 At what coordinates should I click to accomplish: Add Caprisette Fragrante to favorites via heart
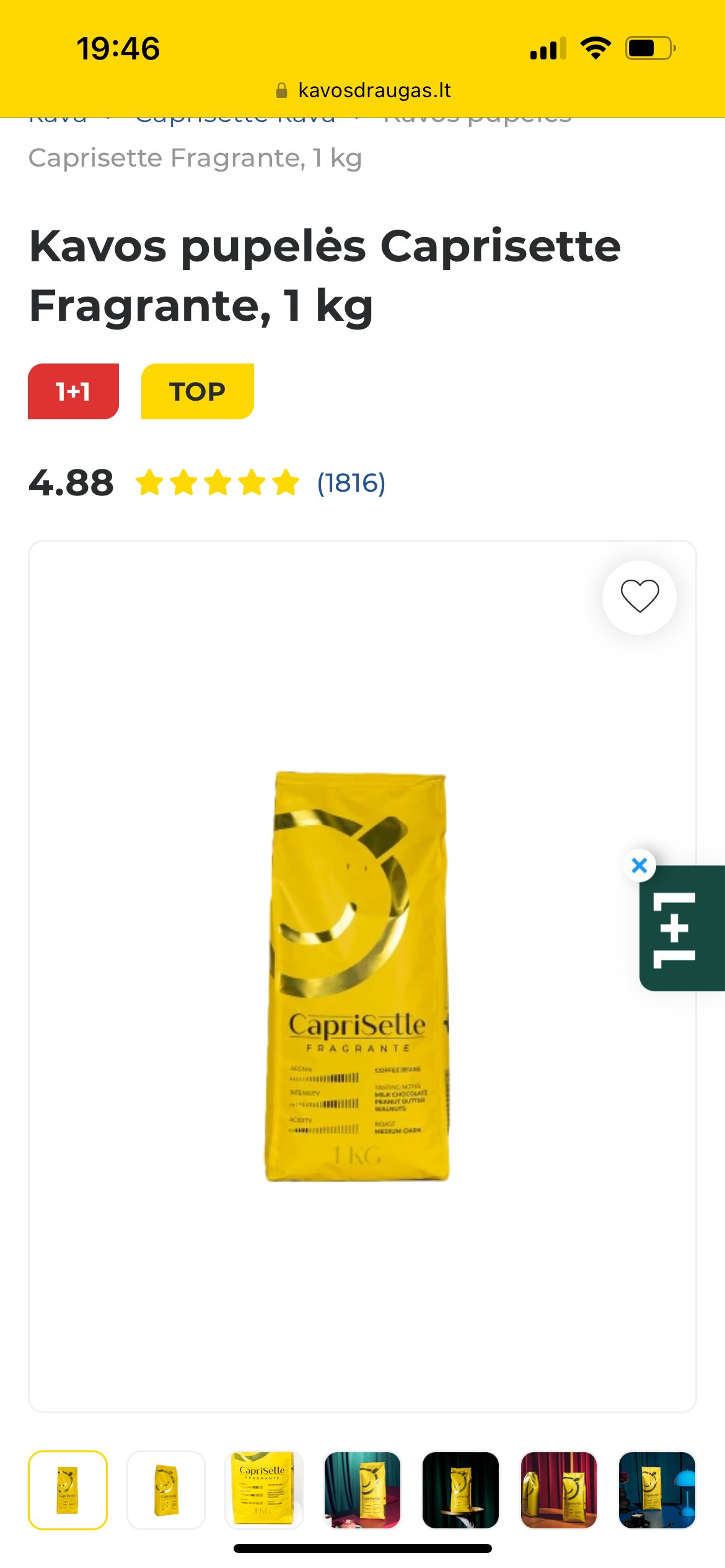pos(639,597)
